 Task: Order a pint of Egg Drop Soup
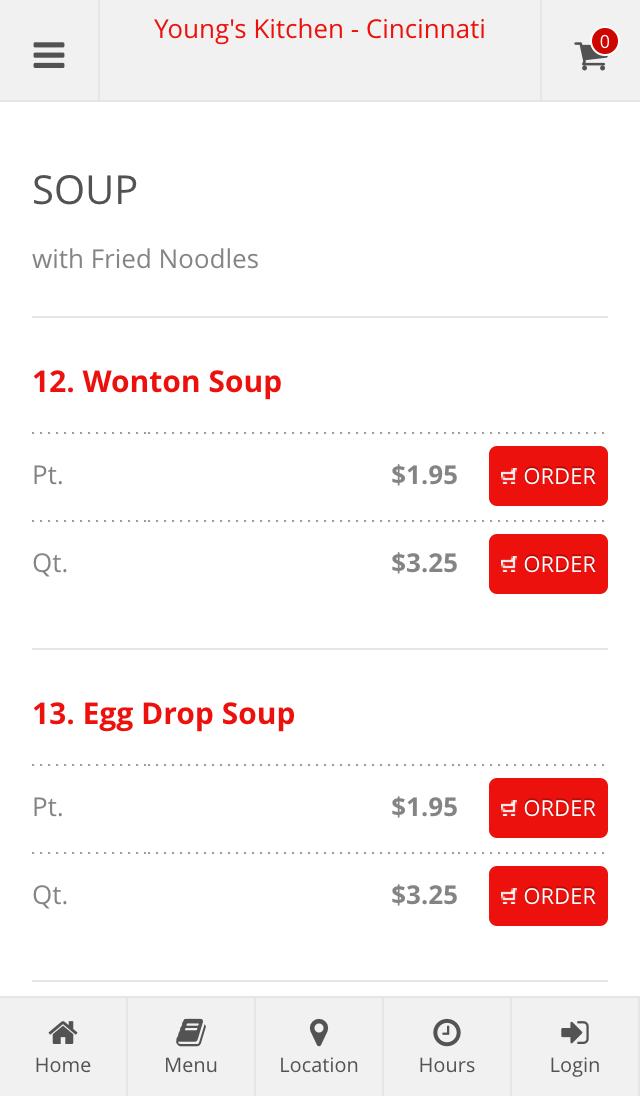pyautogui.click(x=548, y=808)
